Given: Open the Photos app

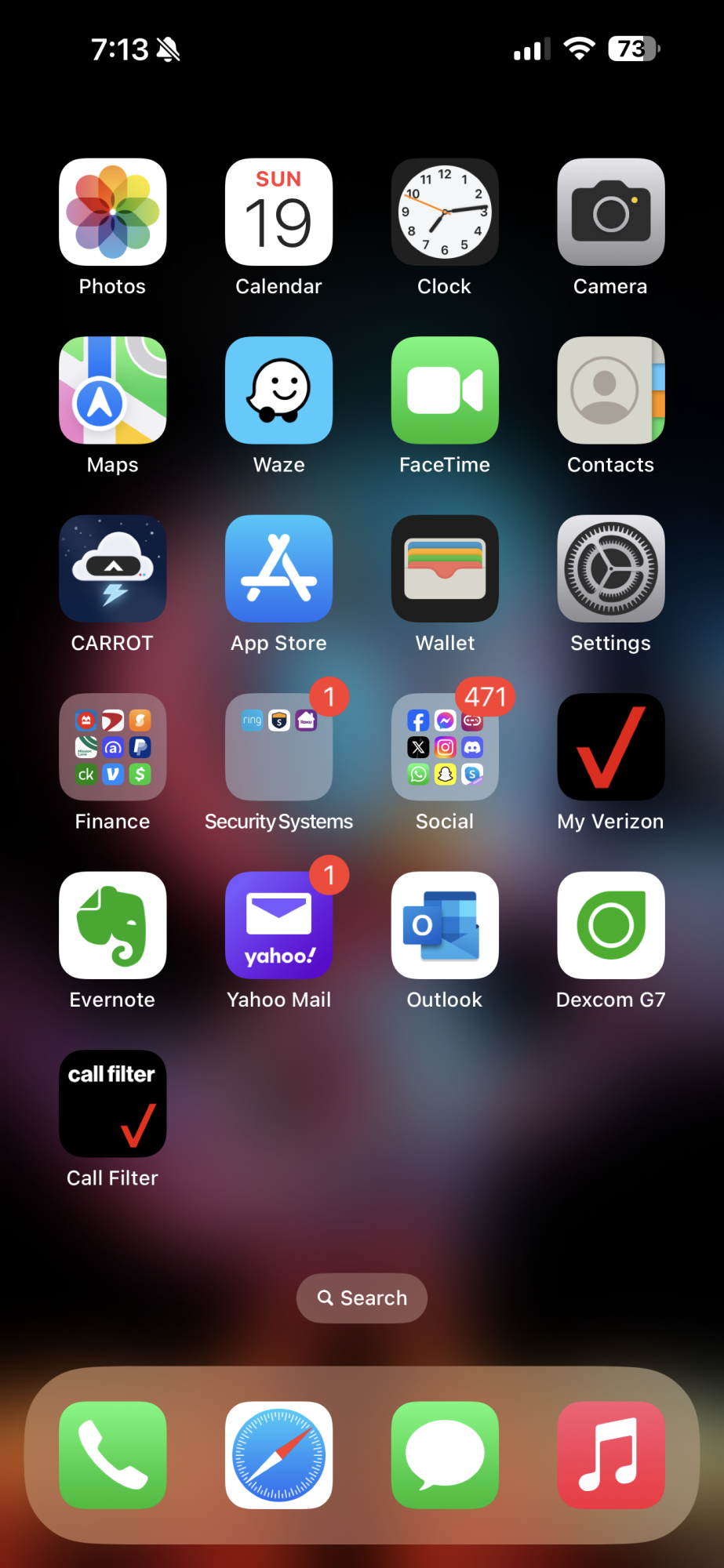Looking at the screenshot, I should point(112,212).
